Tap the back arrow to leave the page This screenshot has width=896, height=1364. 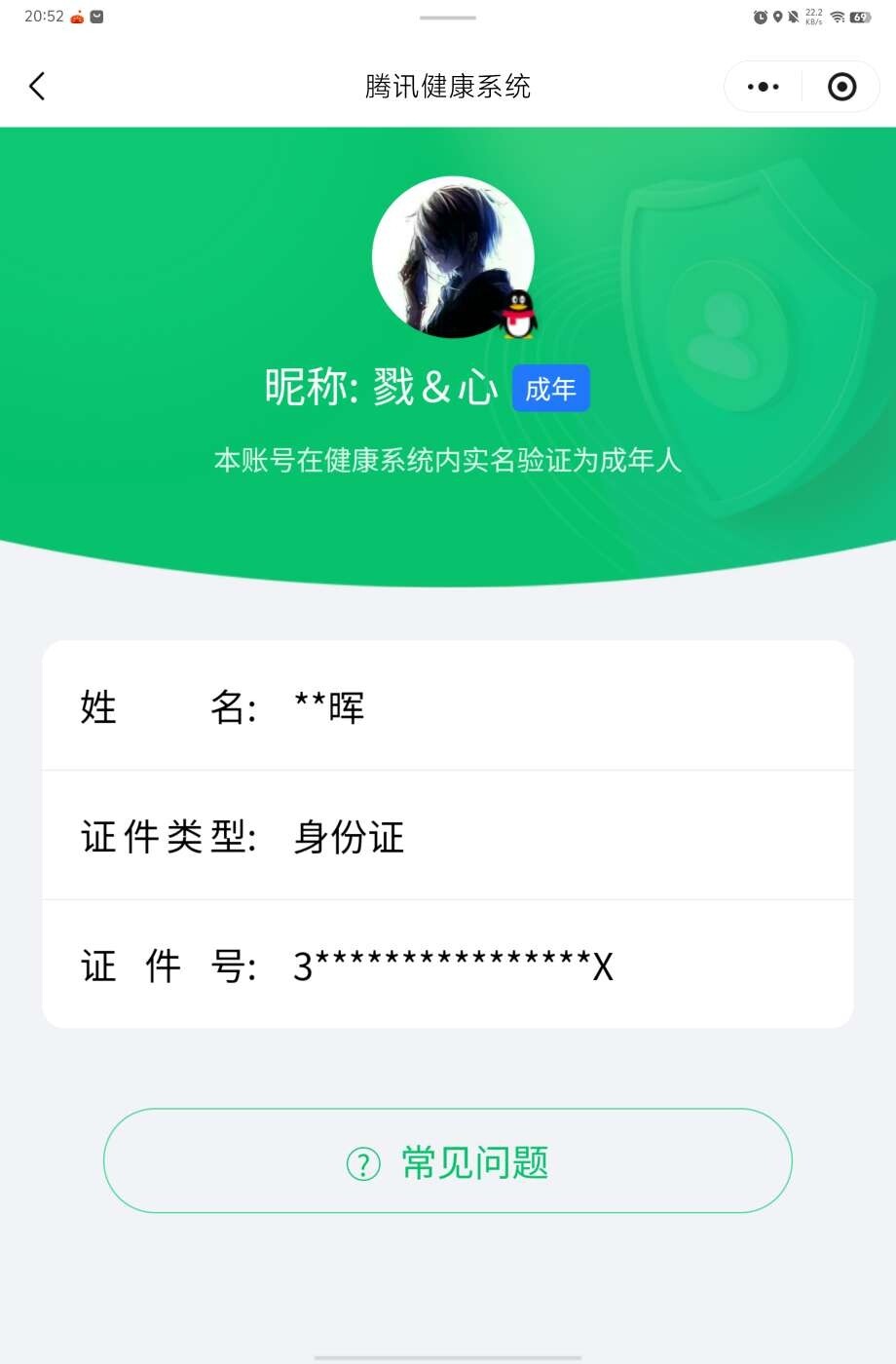(x=37, y=86)
